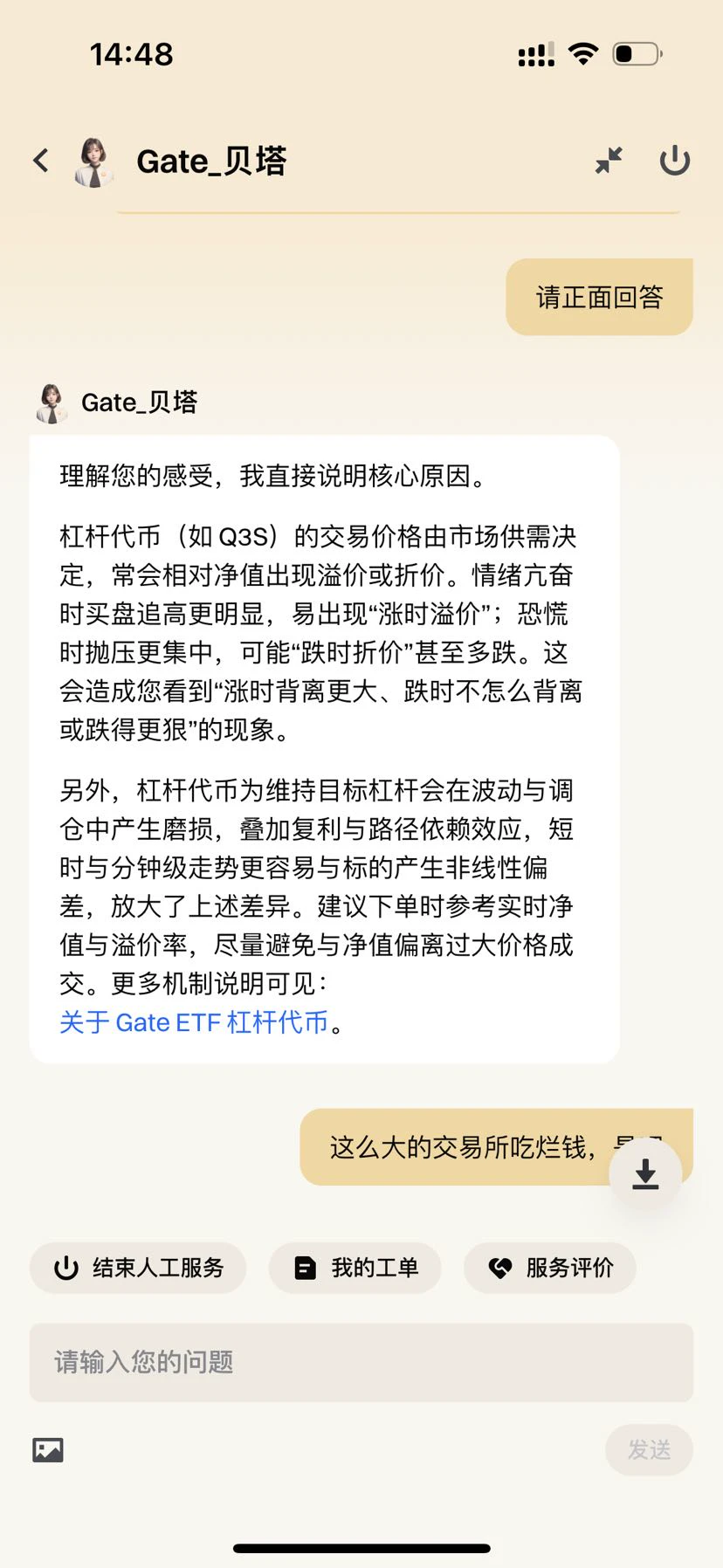
Task: Open the 关于 Gate ETF 杠杆代币 link
Action: pos(193,1022)
